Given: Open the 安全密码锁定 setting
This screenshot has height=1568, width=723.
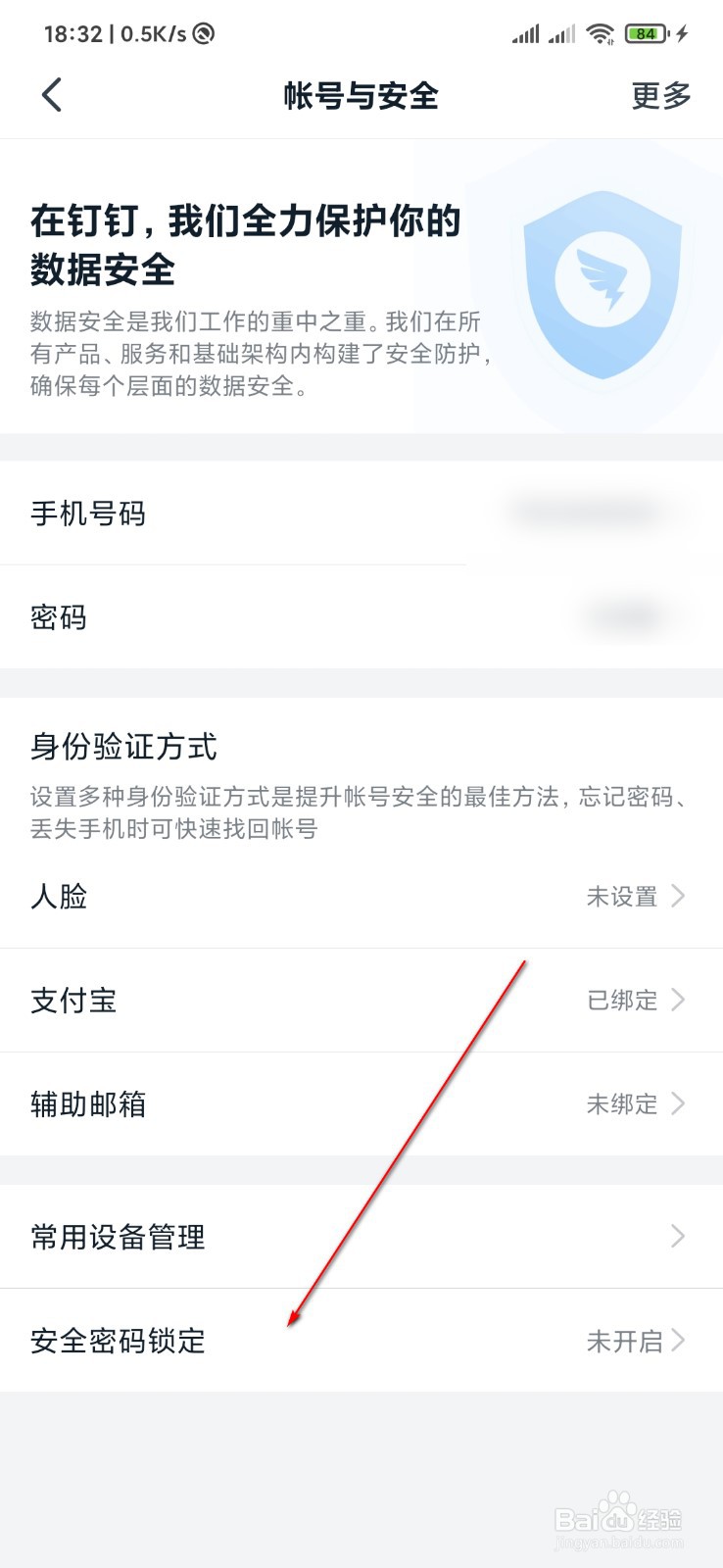Looking at the screenshot, I should coord(118,1341).
